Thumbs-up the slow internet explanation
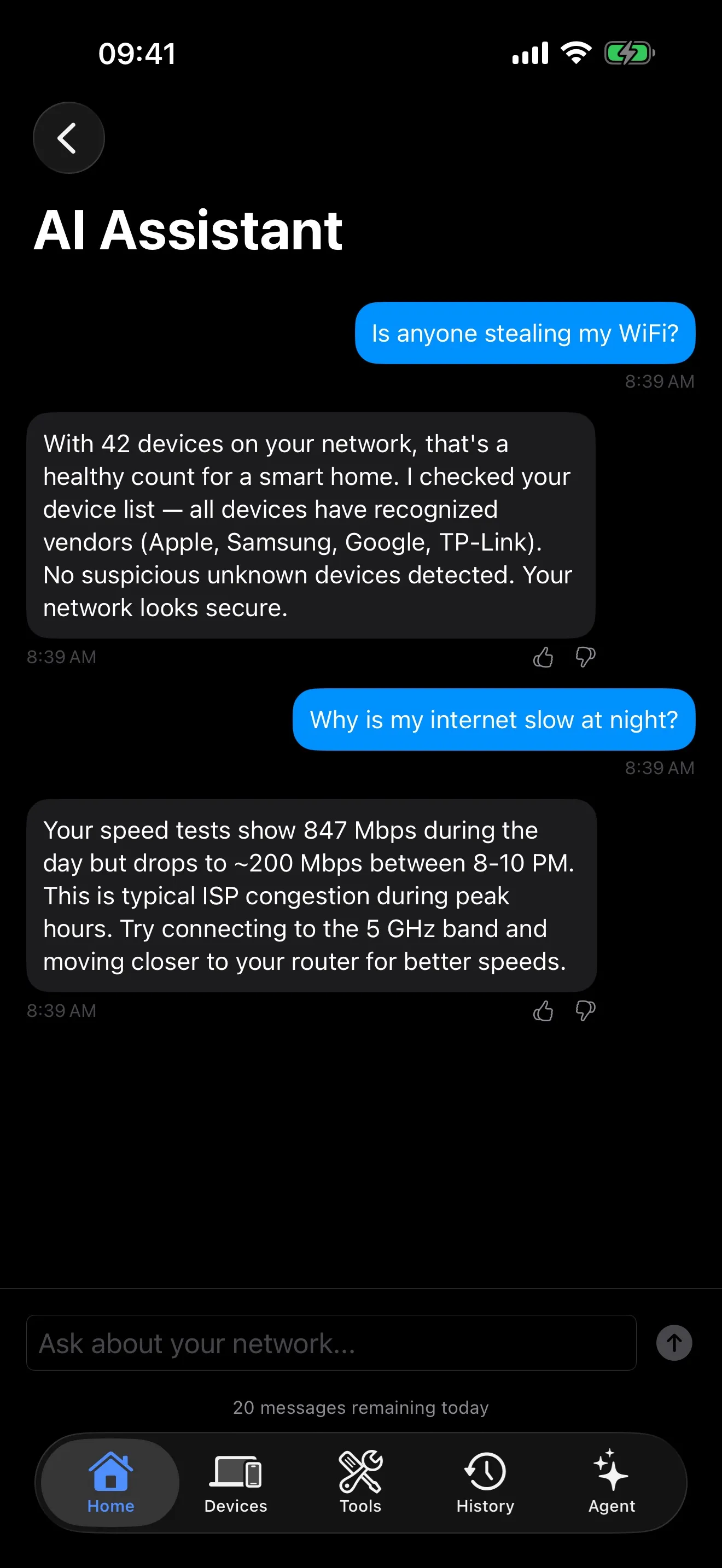The width and height of the screenshot is (722, 1568). pyautogui.click(x=544, y=1010)
